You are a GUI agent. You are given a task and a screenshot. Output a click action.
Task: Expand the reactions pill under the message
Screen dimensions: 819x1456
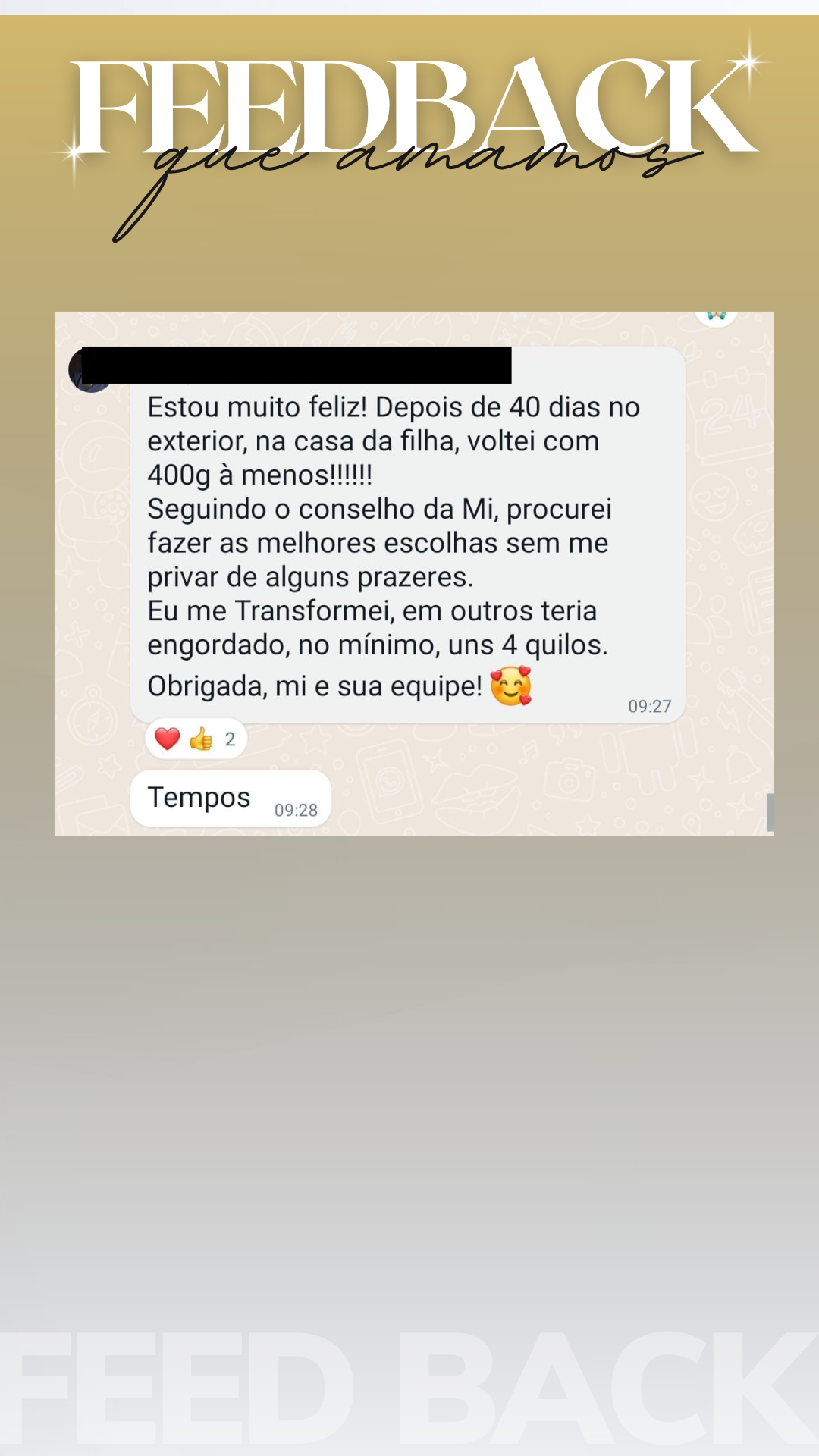coord(196,737)
